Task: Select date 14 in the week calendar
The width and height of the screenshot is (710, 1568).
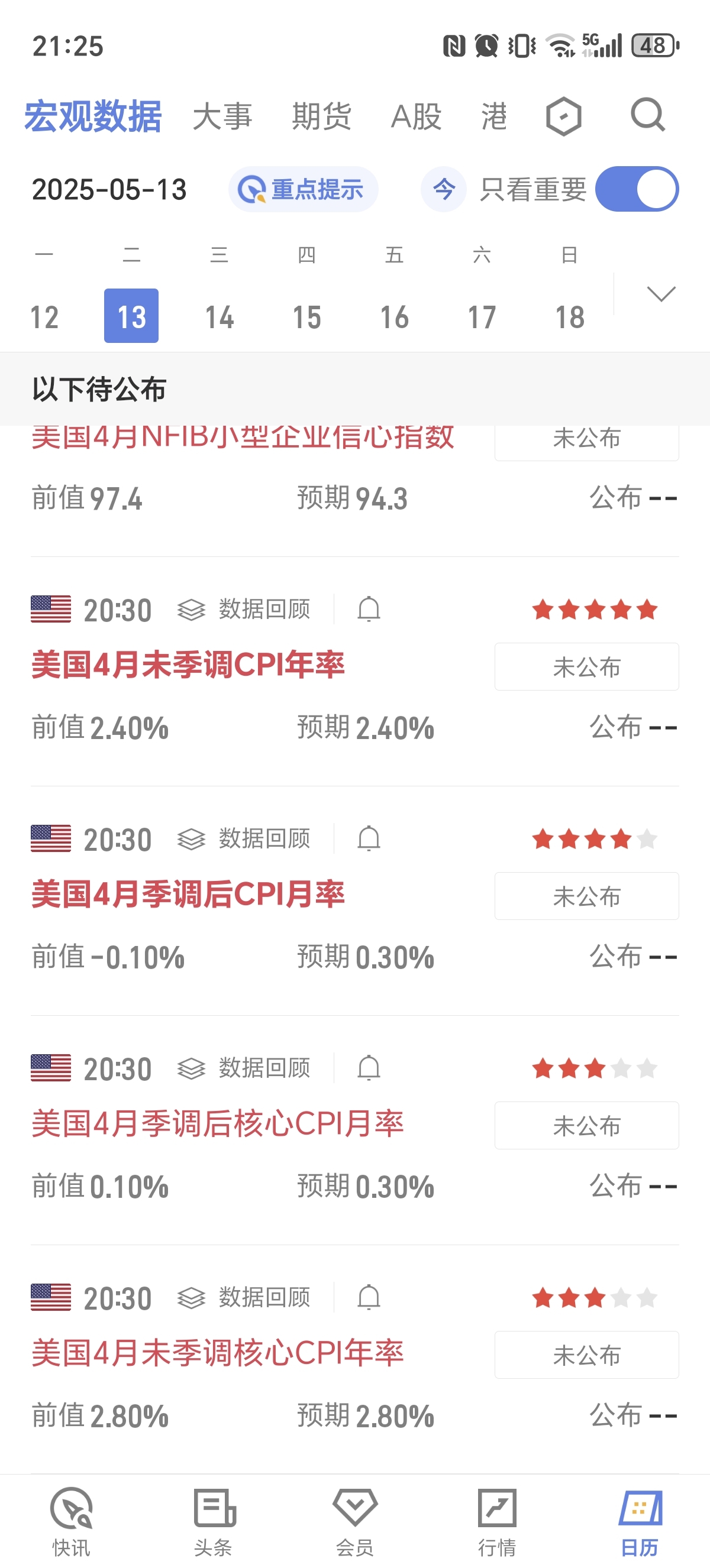Action: 219,316
